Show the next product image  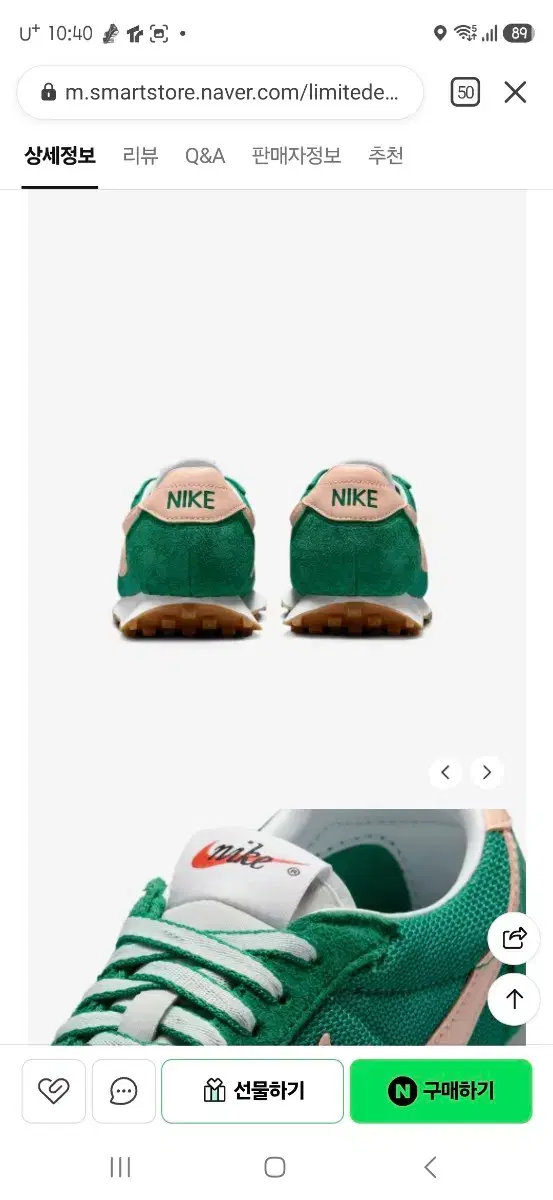(487, 772)
